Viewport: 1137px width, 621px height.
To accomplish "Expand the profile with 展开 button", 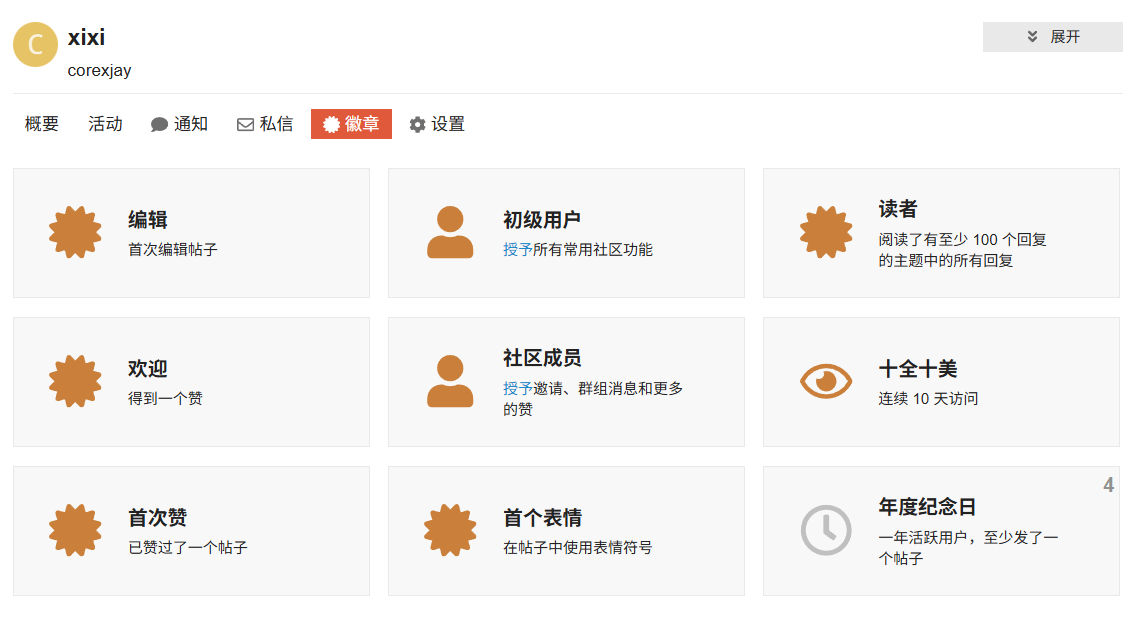I will tap(1052, 37).
